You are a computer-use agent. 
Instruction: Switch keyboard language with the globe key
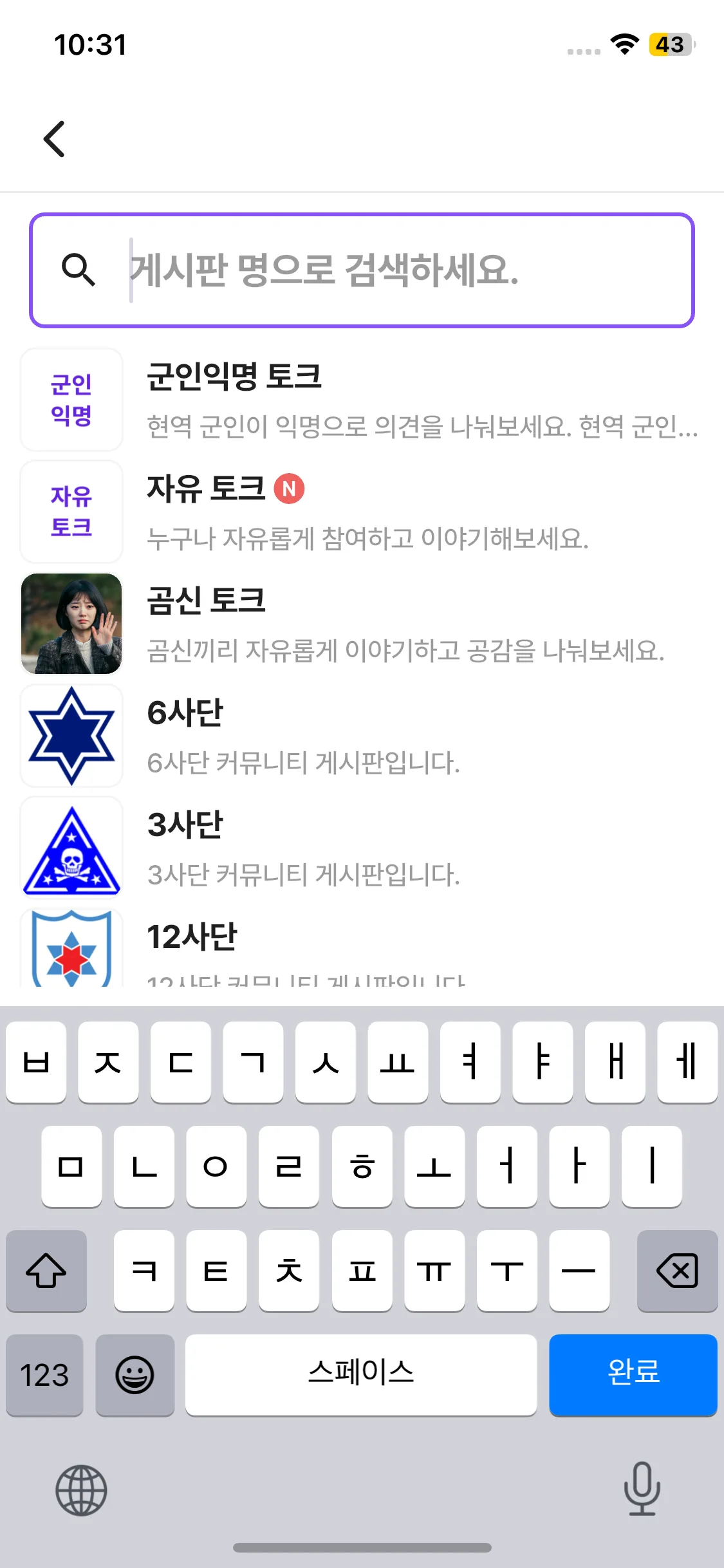pos(81,1490)
